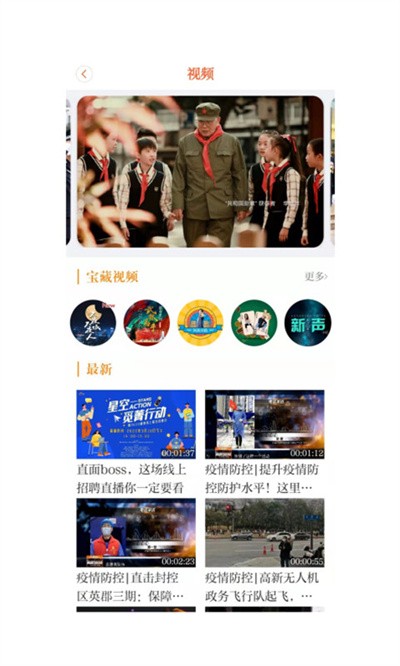
Task: Open the green channel circle with photos
Action: click(254, 323)
